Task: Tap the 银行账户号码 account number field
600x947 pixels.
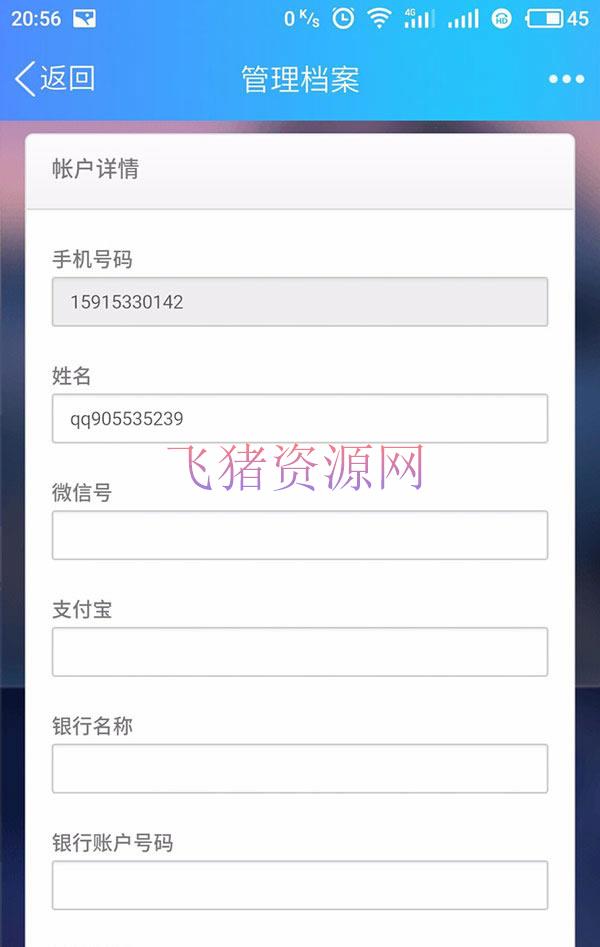Action: click(300, 885)
